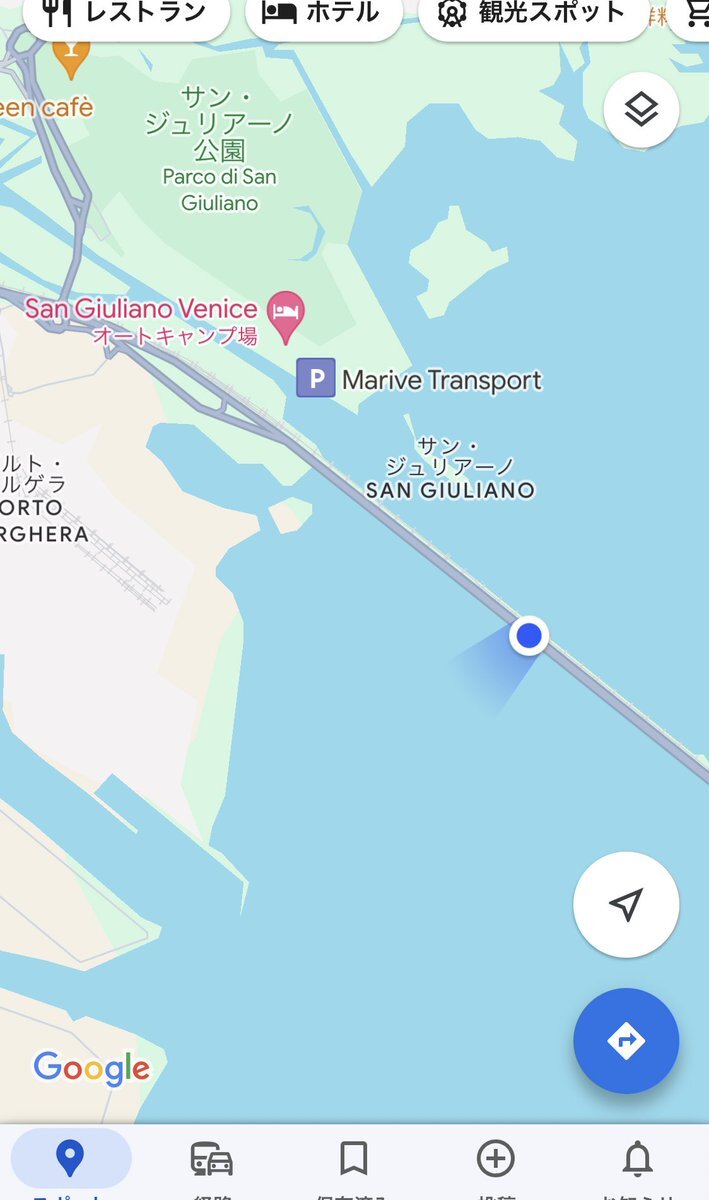Select the ホテル filter chip

(322, 14)
